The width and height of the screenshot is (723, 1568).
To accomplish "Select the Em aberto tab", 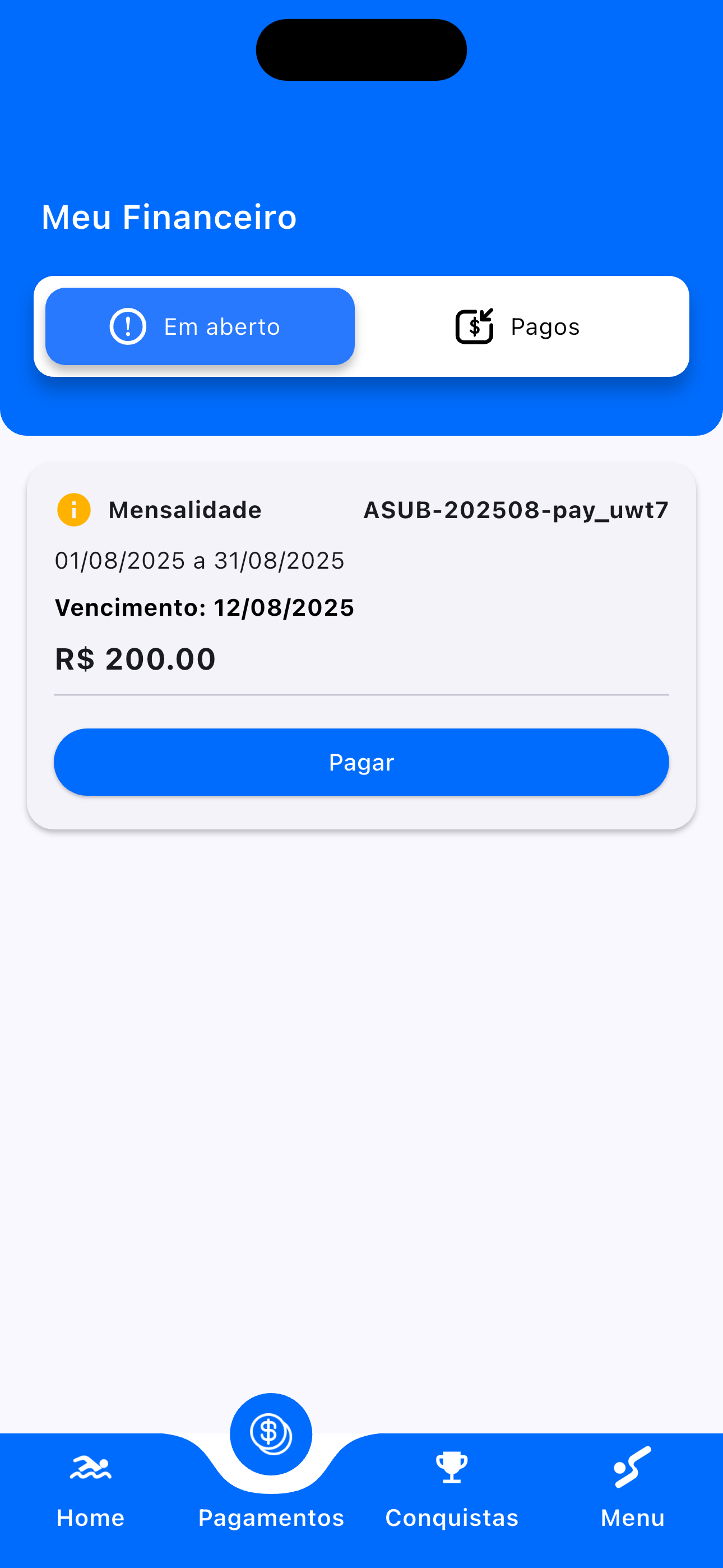I will (200, 326).
